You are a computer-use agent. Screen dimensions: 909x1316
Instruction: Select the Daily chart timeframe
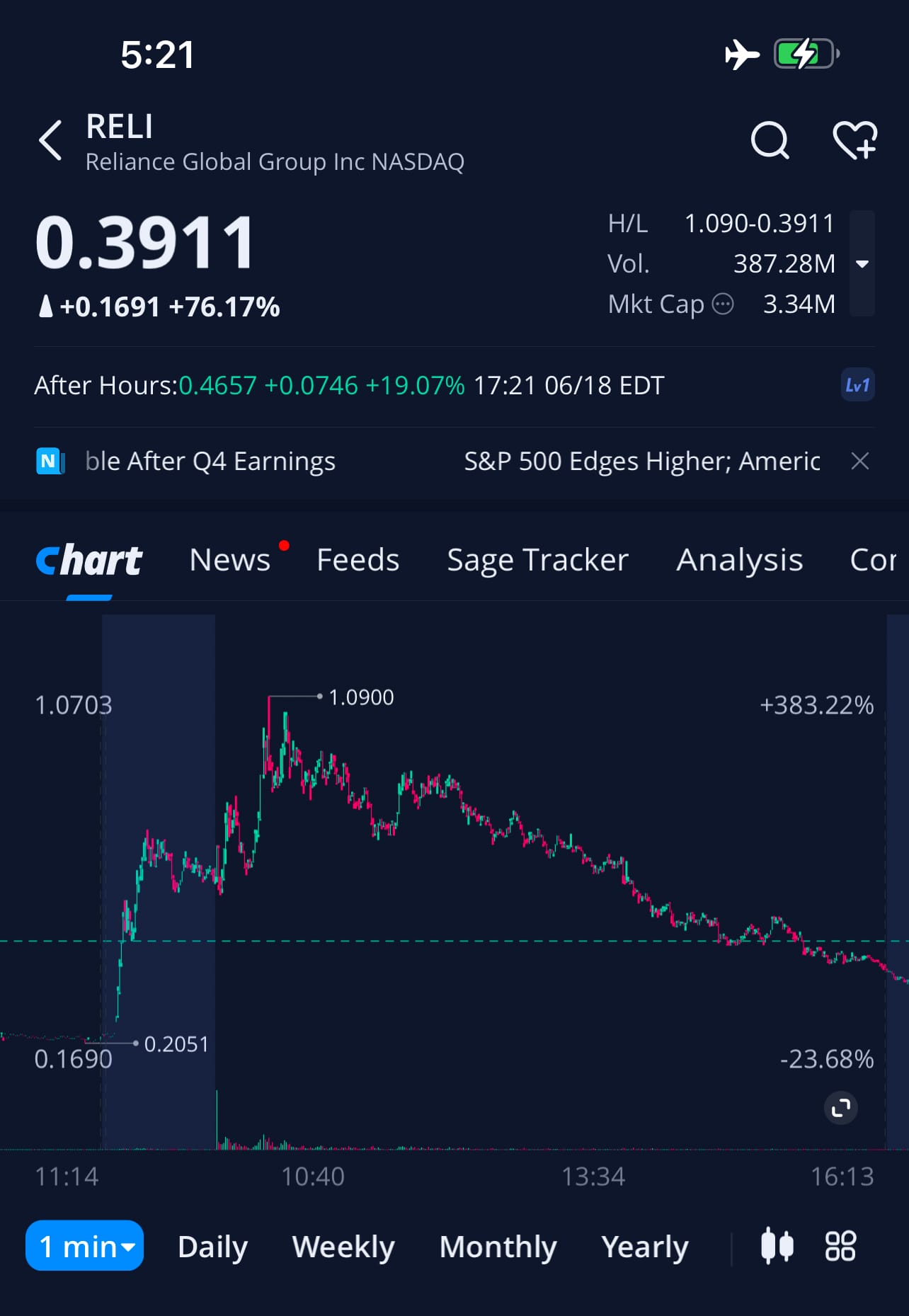(212, 1247)
